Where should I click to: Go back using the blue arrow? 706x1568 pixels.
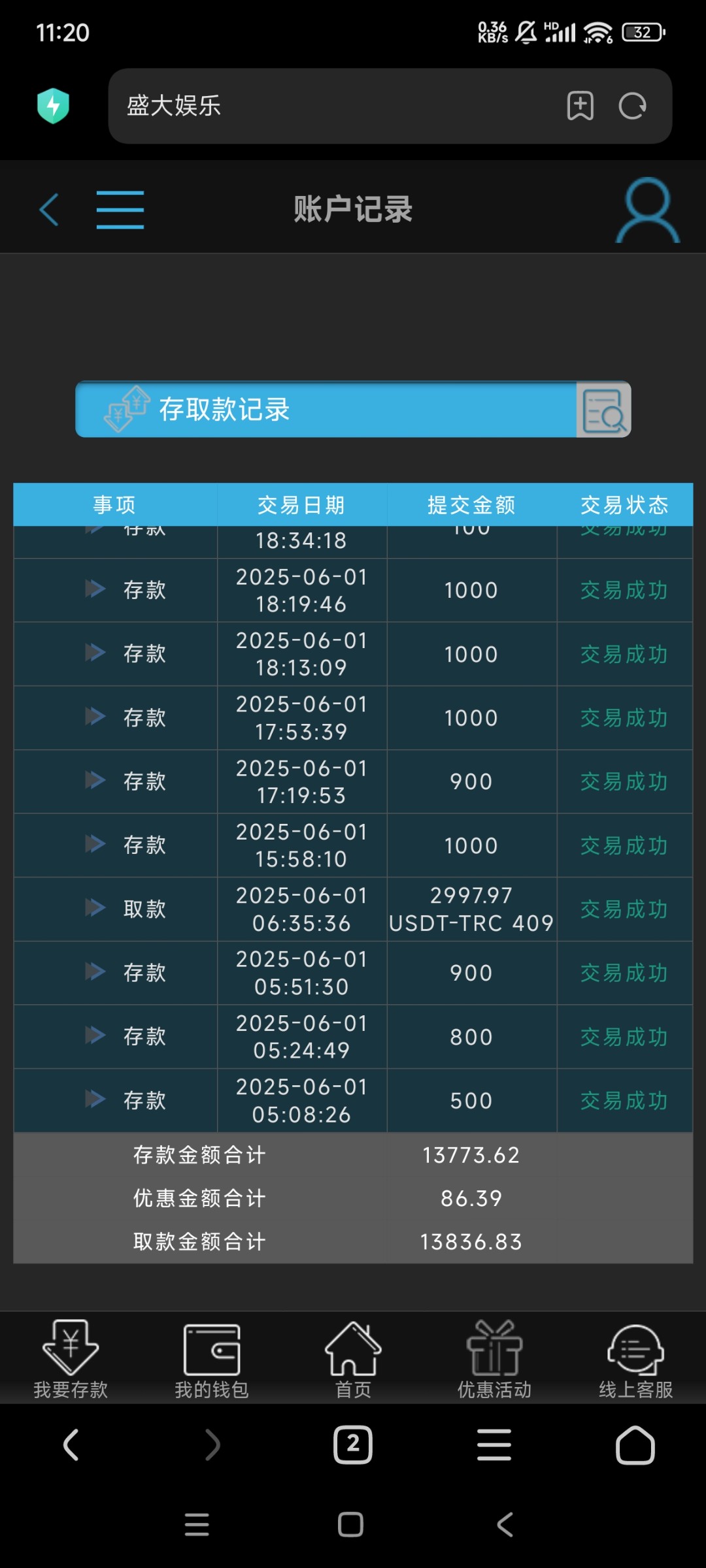[x=50, y=210]
